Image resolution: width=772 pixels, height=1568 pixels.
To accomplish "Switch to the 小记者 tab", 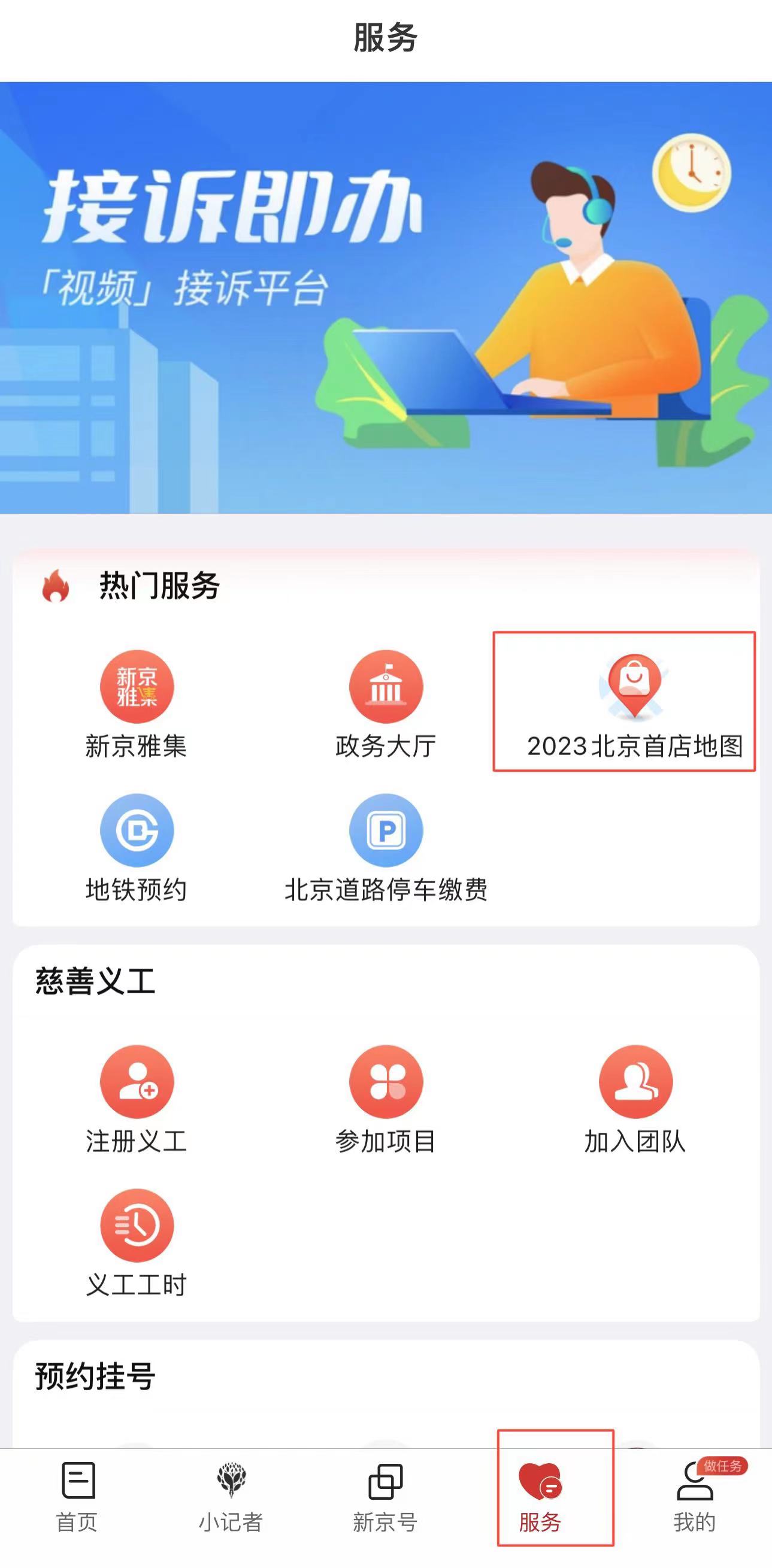I will tap(231, 1497).
